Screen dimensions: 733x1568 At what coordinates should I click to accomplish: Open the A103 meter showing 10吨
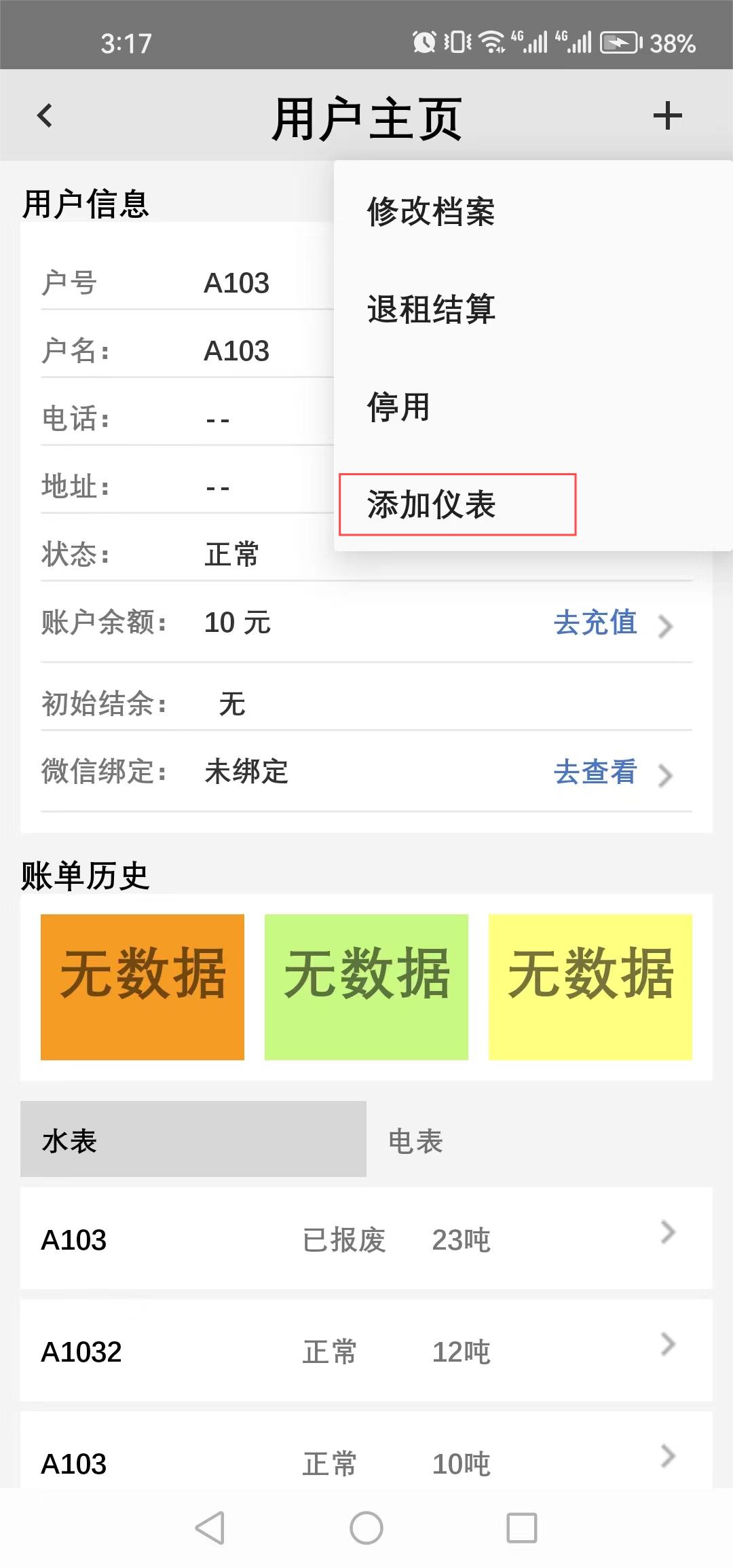(366, 1451)
